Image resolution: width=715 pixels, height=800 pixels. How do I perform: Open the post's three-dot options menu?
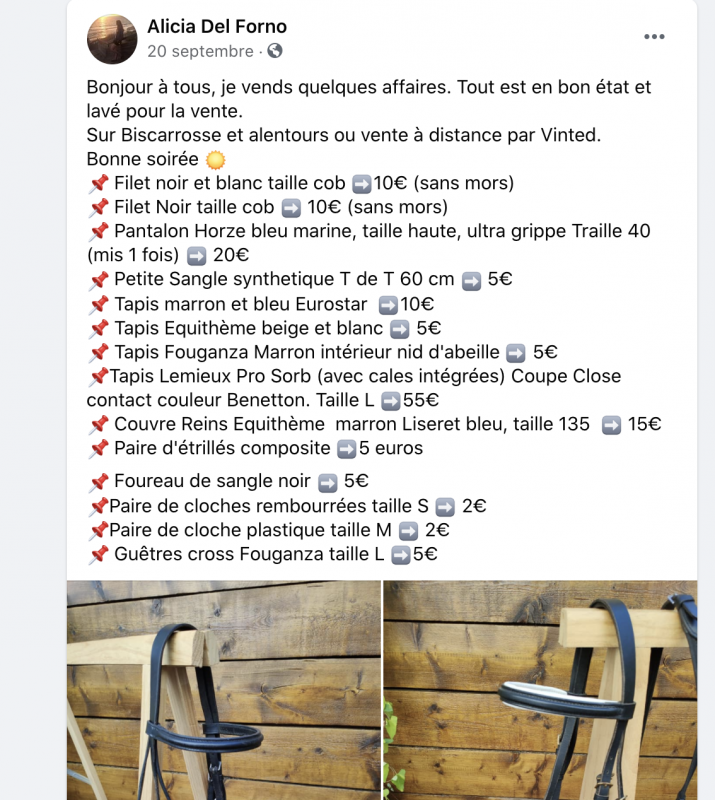[654, 37]
